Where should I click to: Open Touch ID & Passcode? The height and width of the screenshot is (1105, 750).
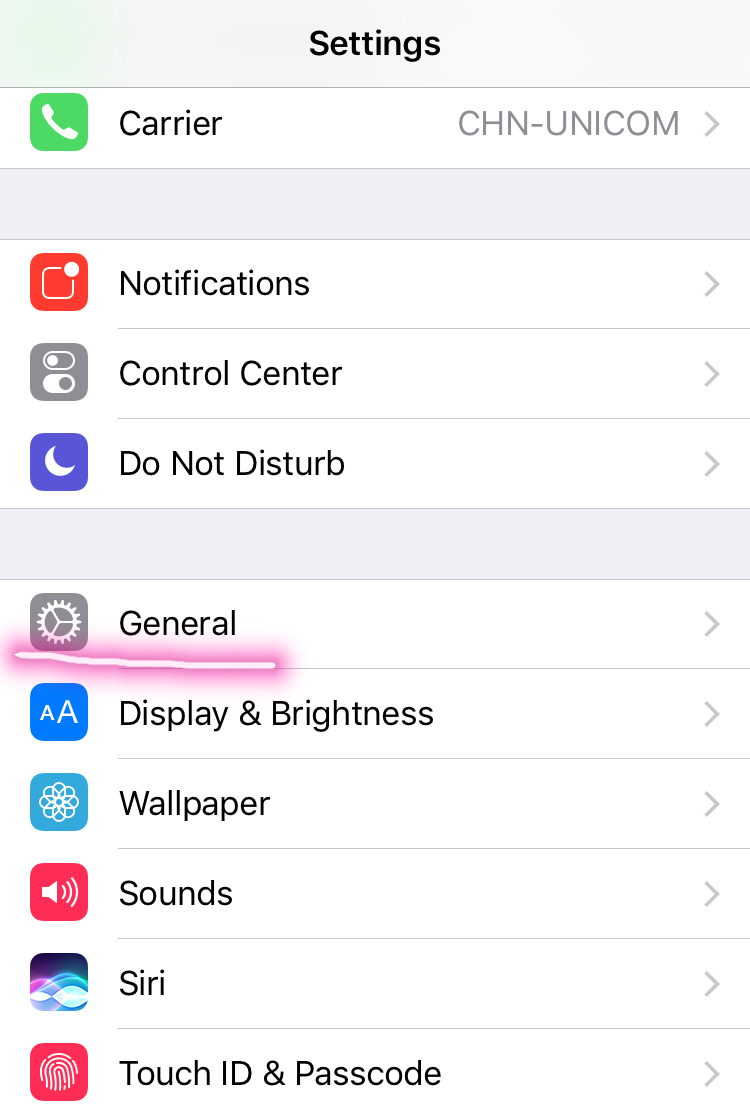(375, 1073)
